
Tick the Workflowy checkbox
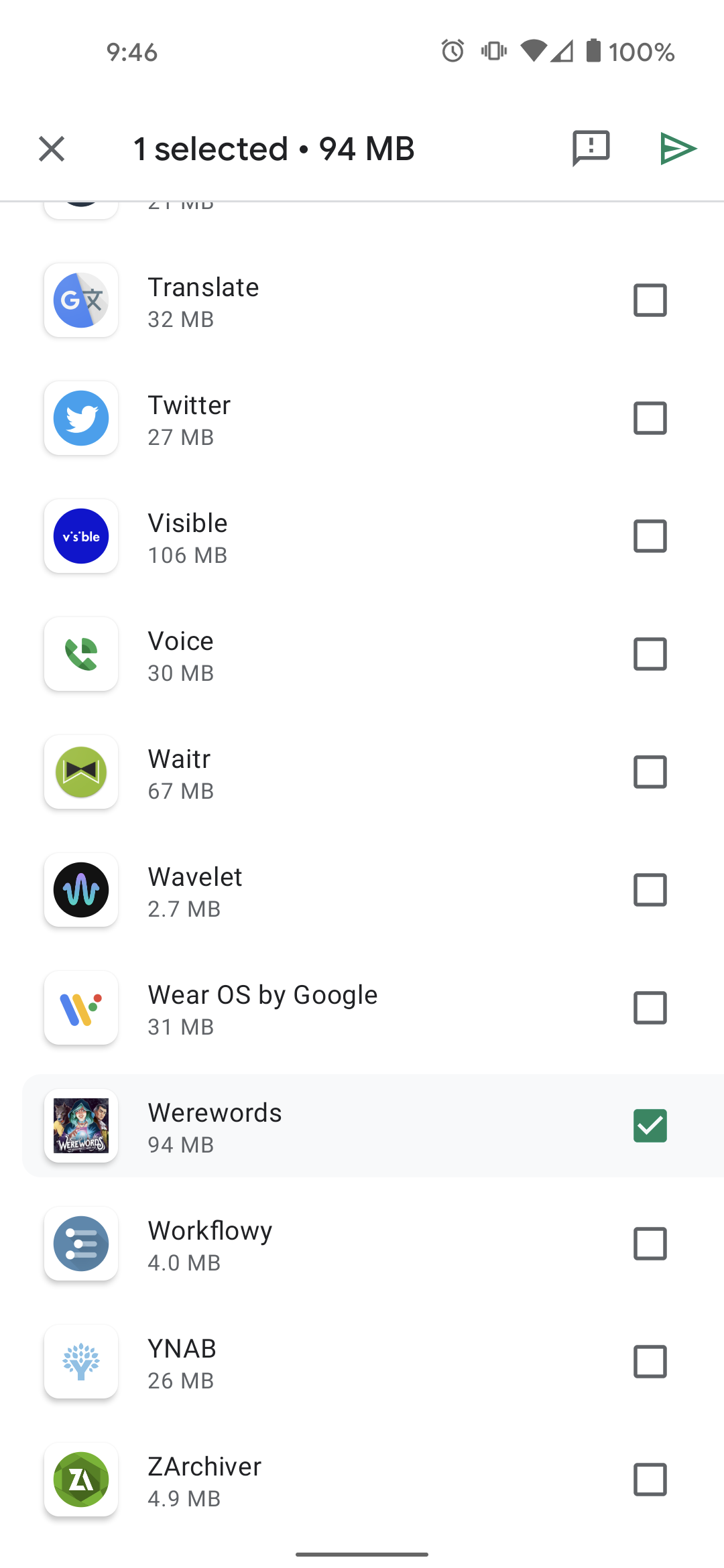[650, 1244]
